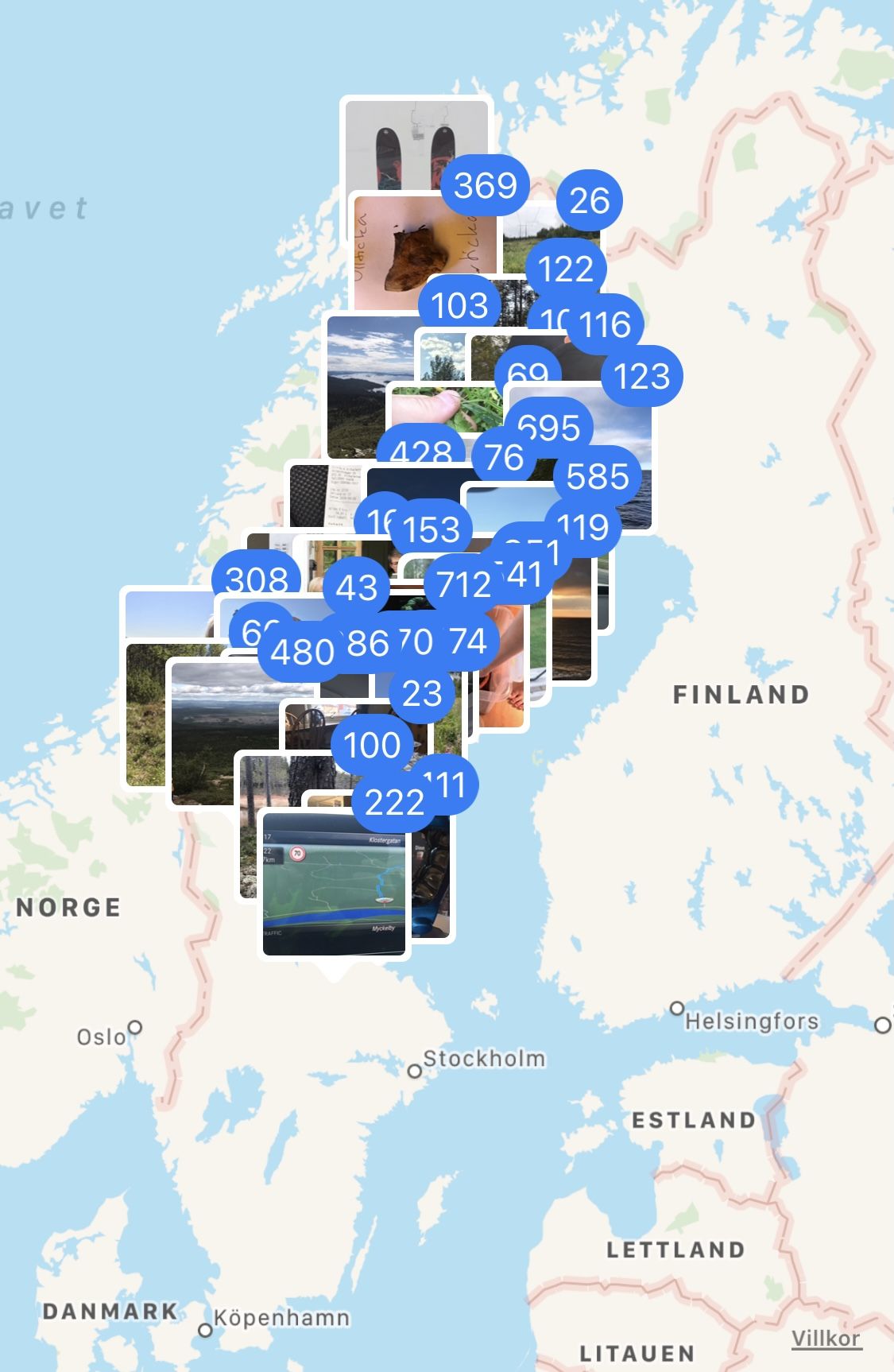
Task: Select the cluster with 103 photos
Action: coord(459,304)
